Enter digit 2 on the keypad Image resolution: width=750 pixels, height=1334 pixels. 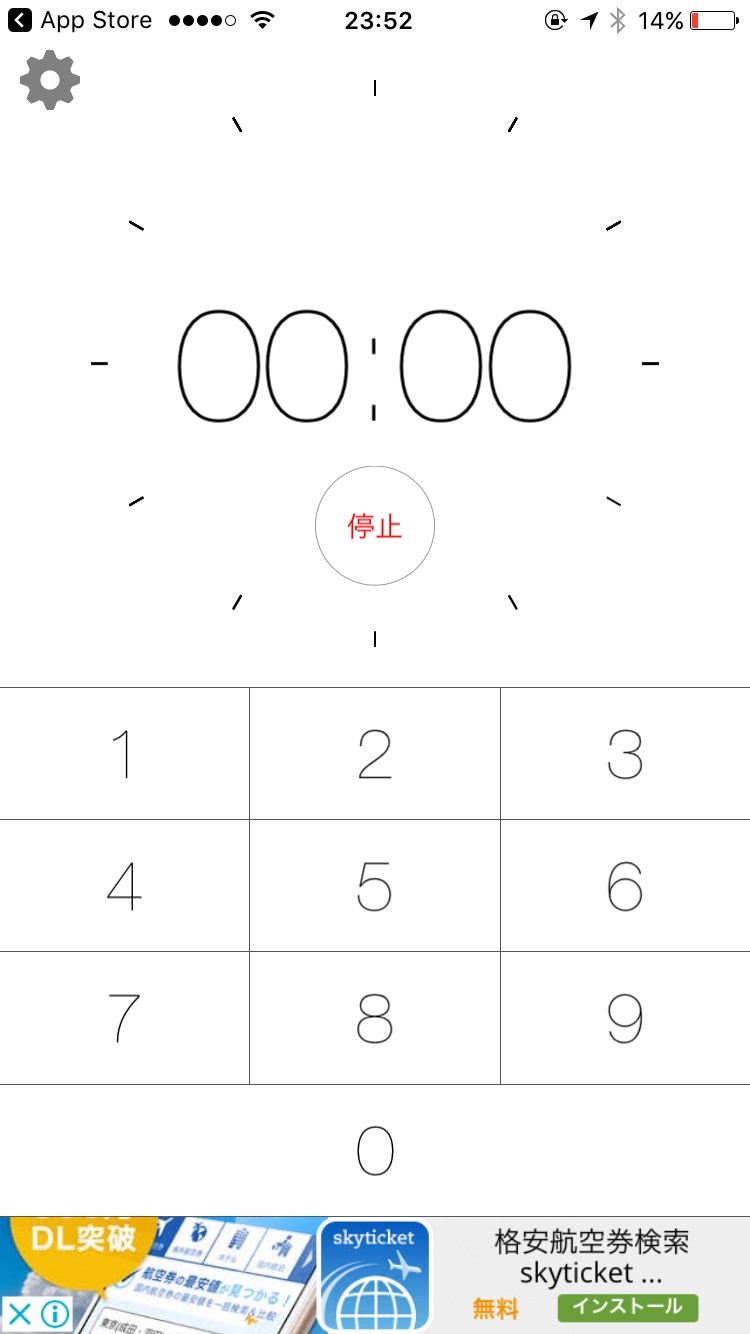pos(375,754)
